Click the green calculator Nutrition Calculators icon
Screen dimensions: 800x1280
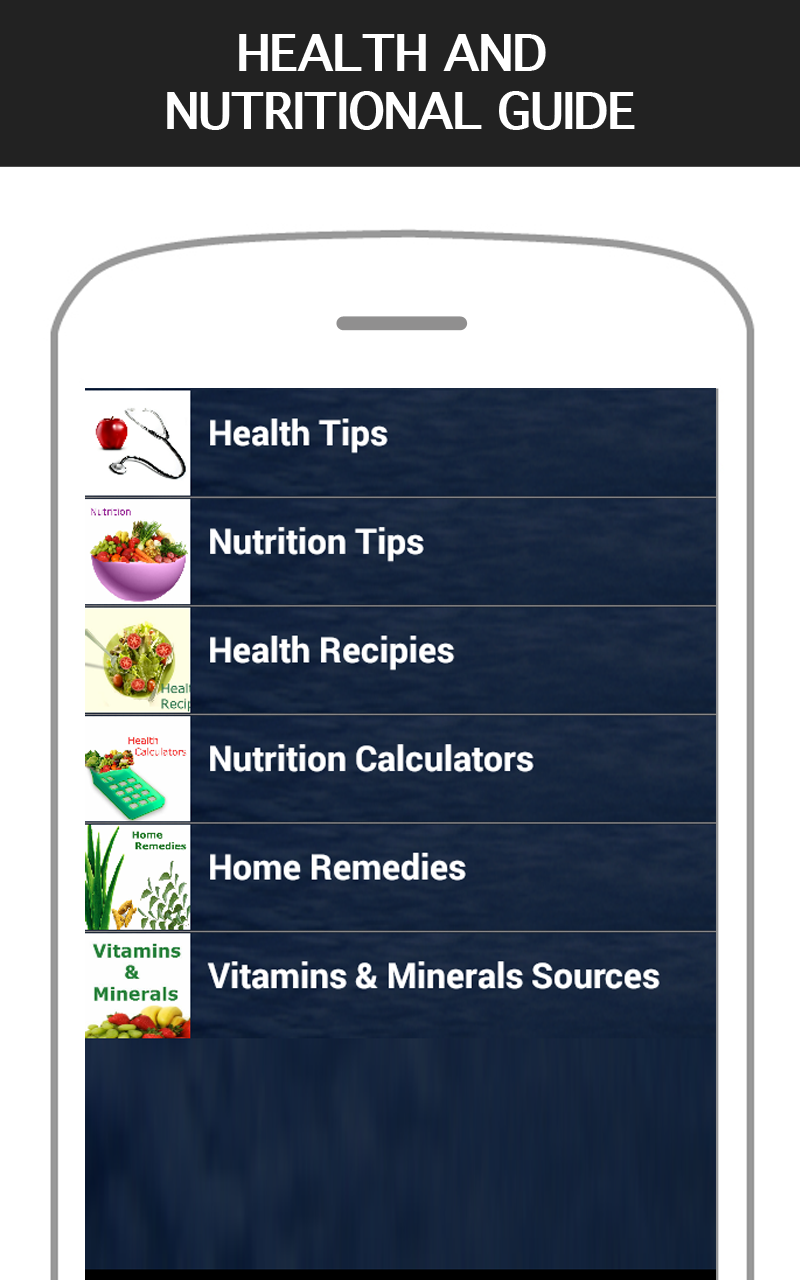[136, 768]
